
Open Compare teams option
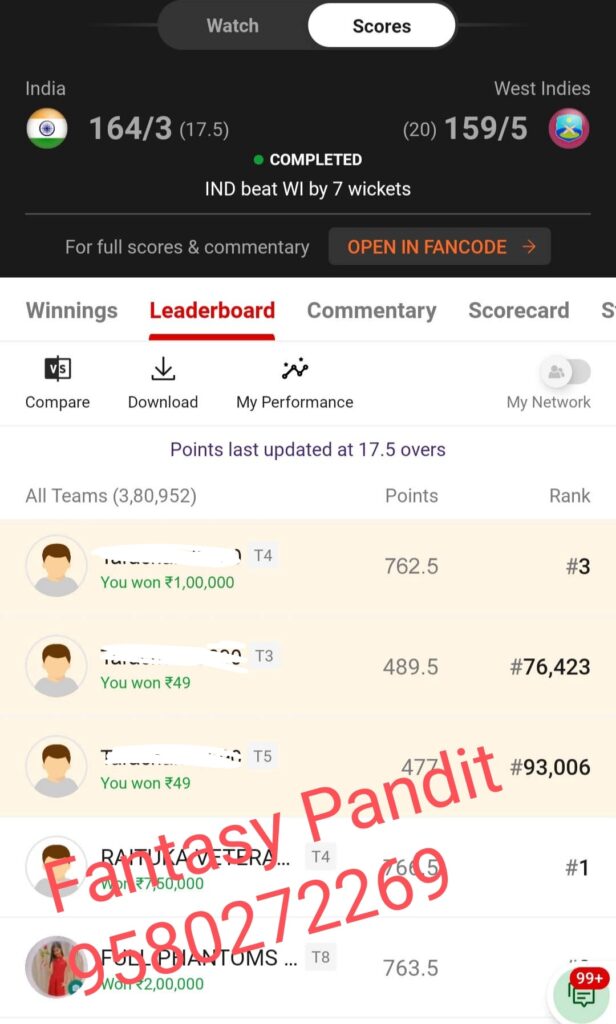click(x=58, y=383)
